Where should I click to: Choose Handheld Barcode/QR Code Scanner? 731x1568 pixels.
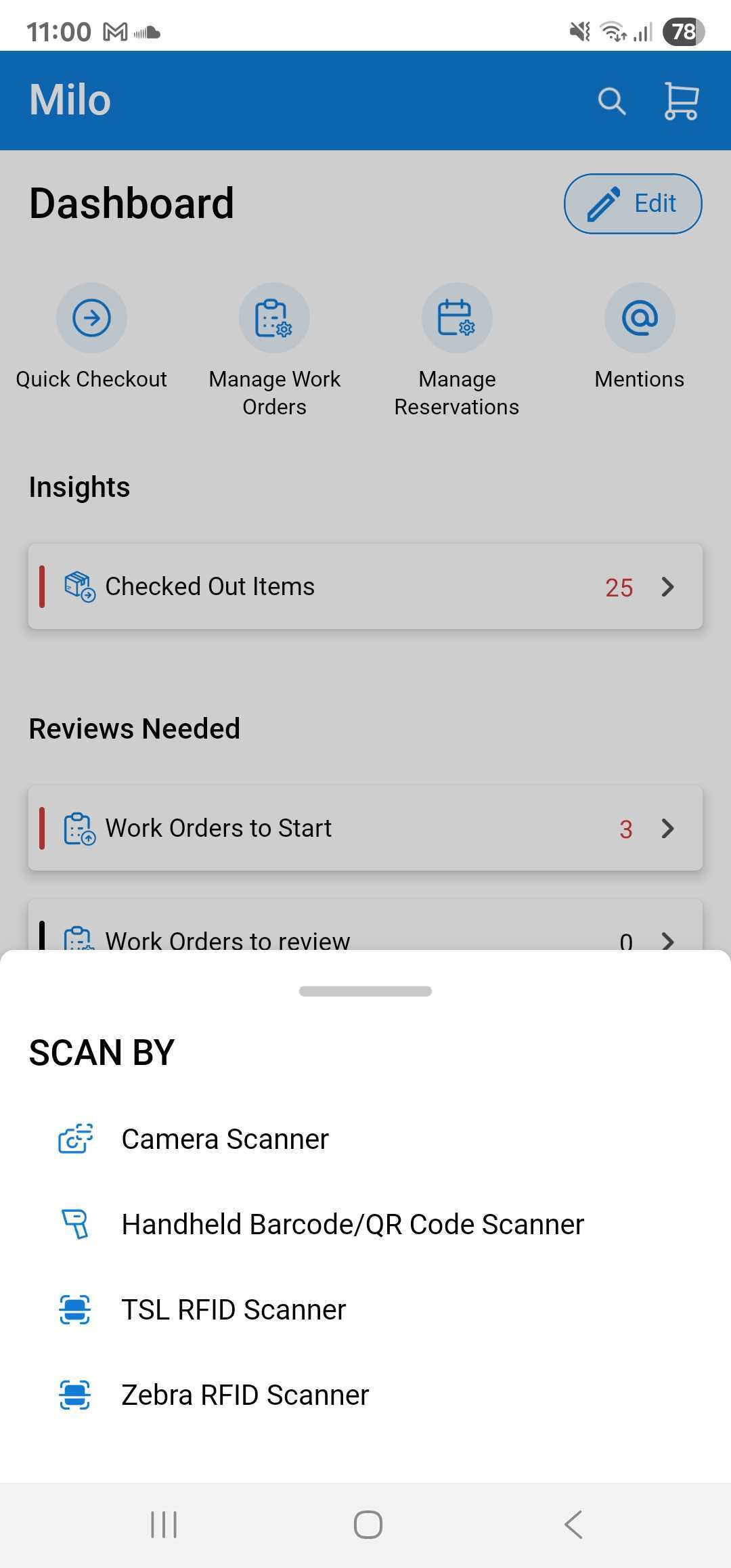352,1225
